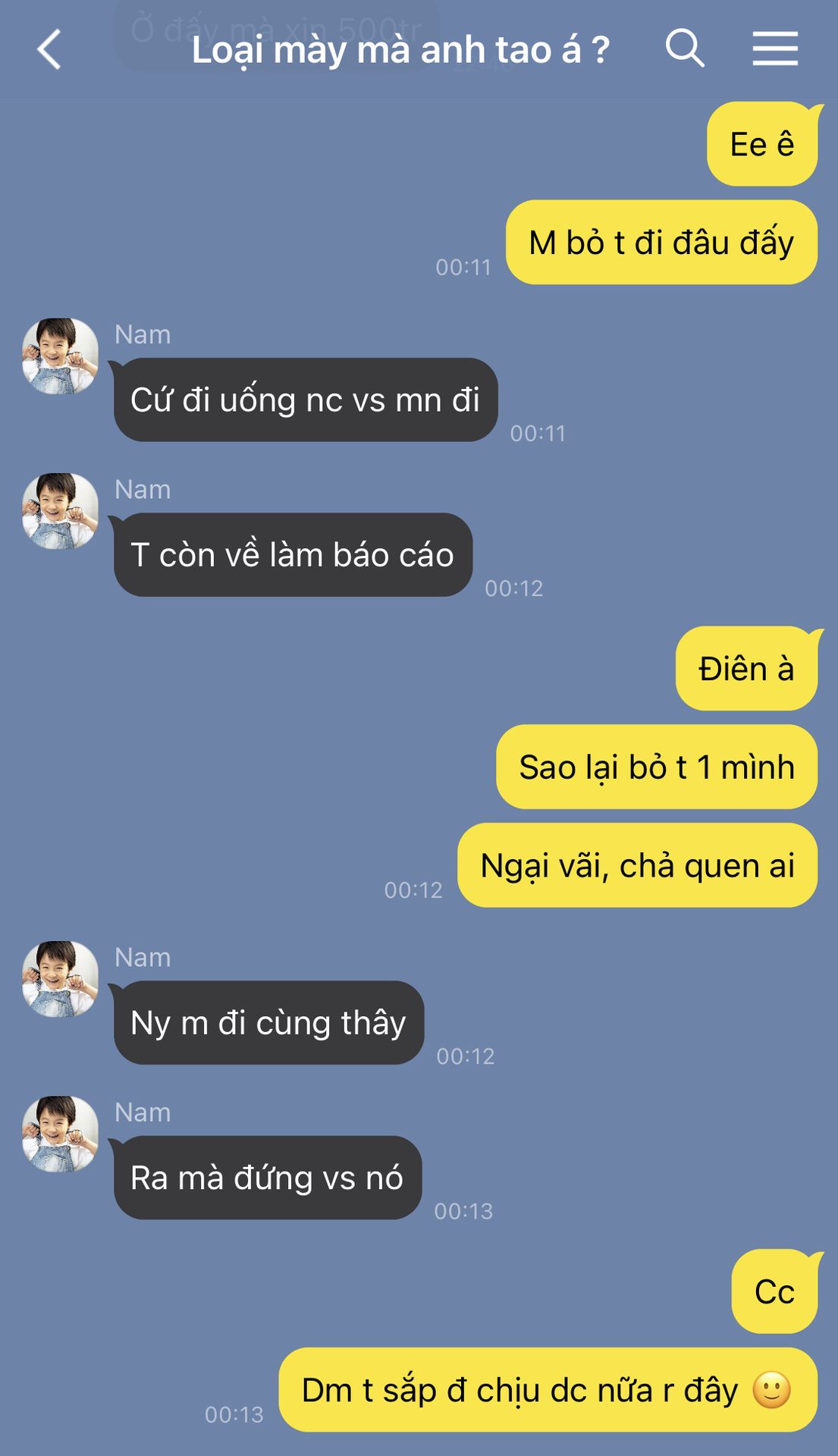Open the chat menu
This screenshot has width=838, height=1456.
click(775, 49)
